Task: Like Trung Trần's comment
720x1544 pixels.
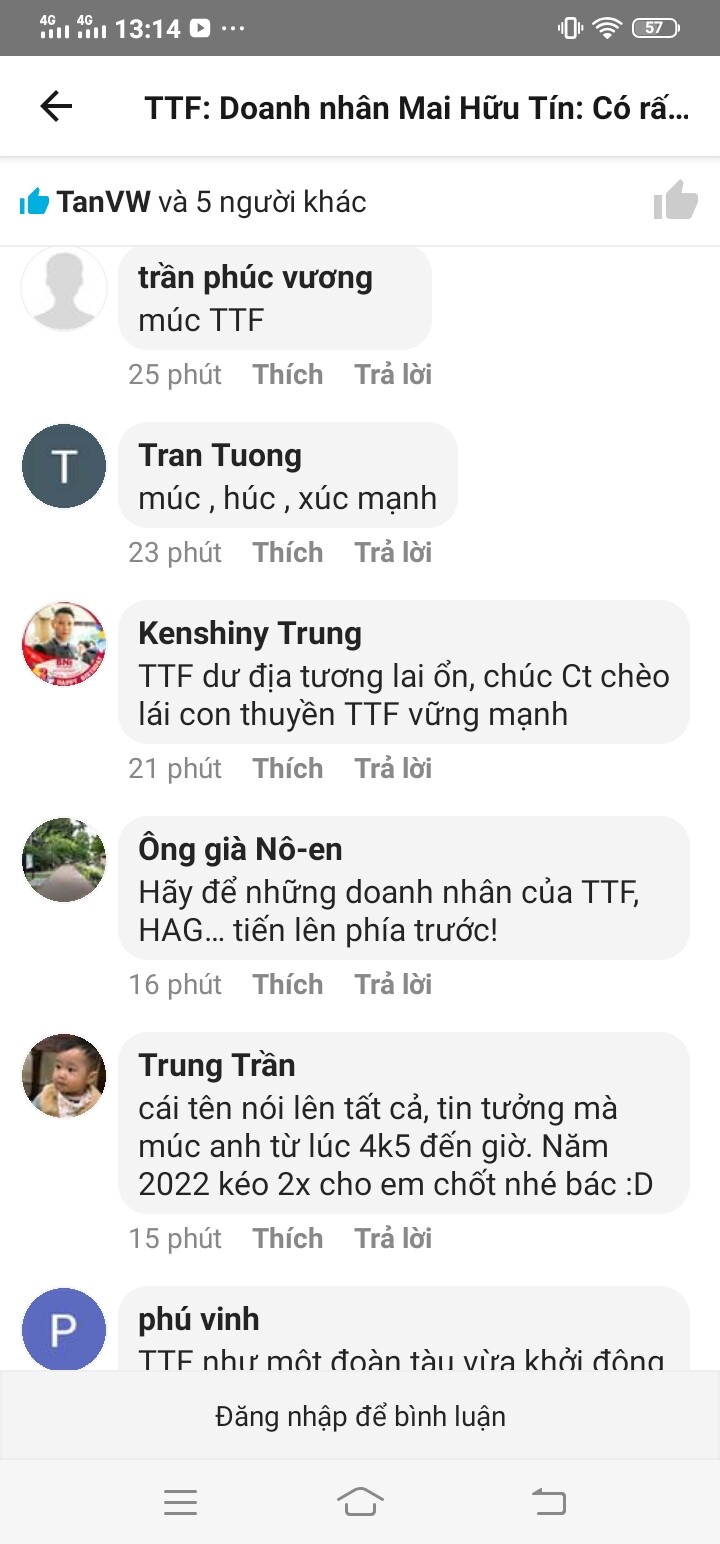Action: point(288,1238)
